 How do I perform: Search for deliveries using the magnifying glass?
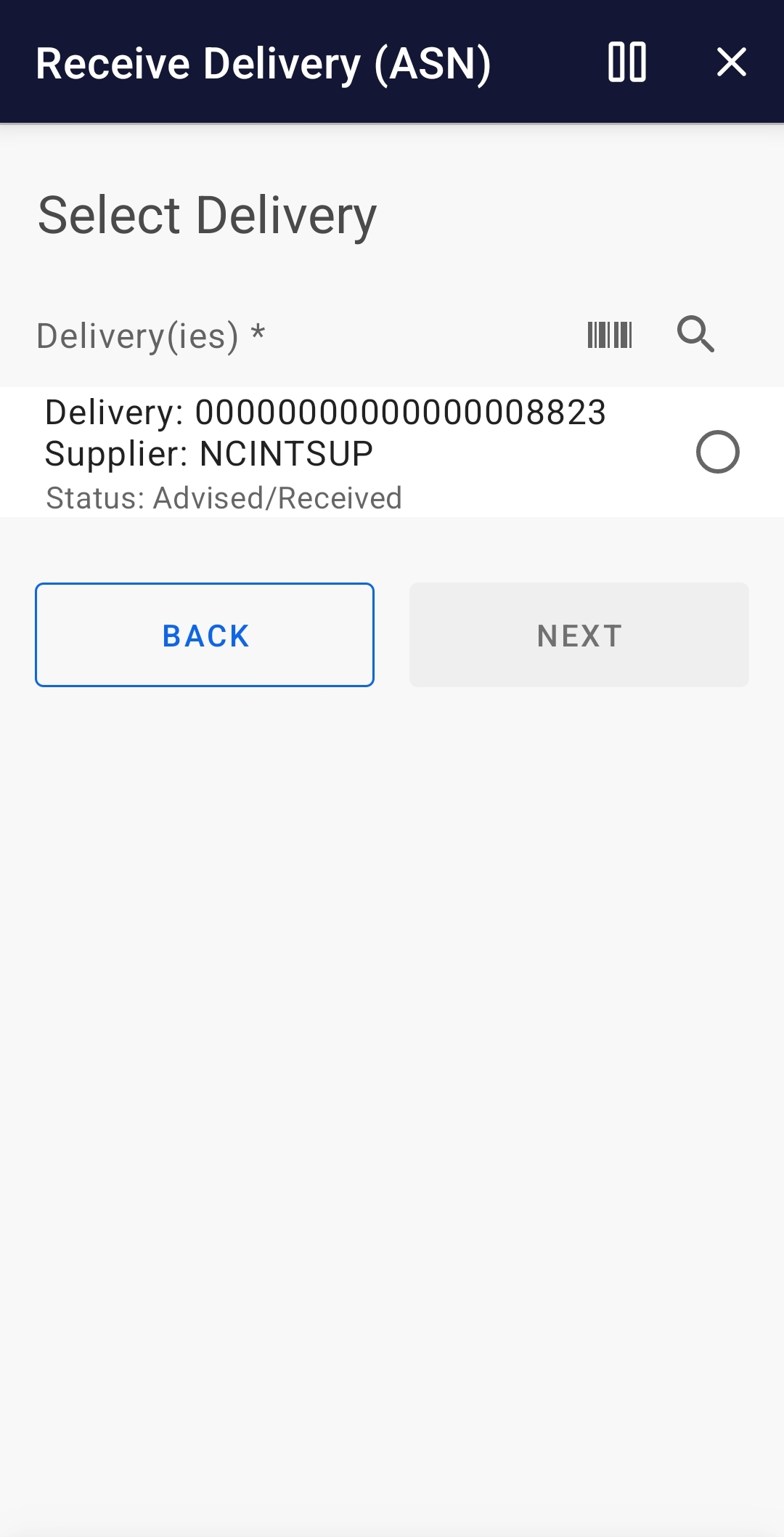coord(695,335)
